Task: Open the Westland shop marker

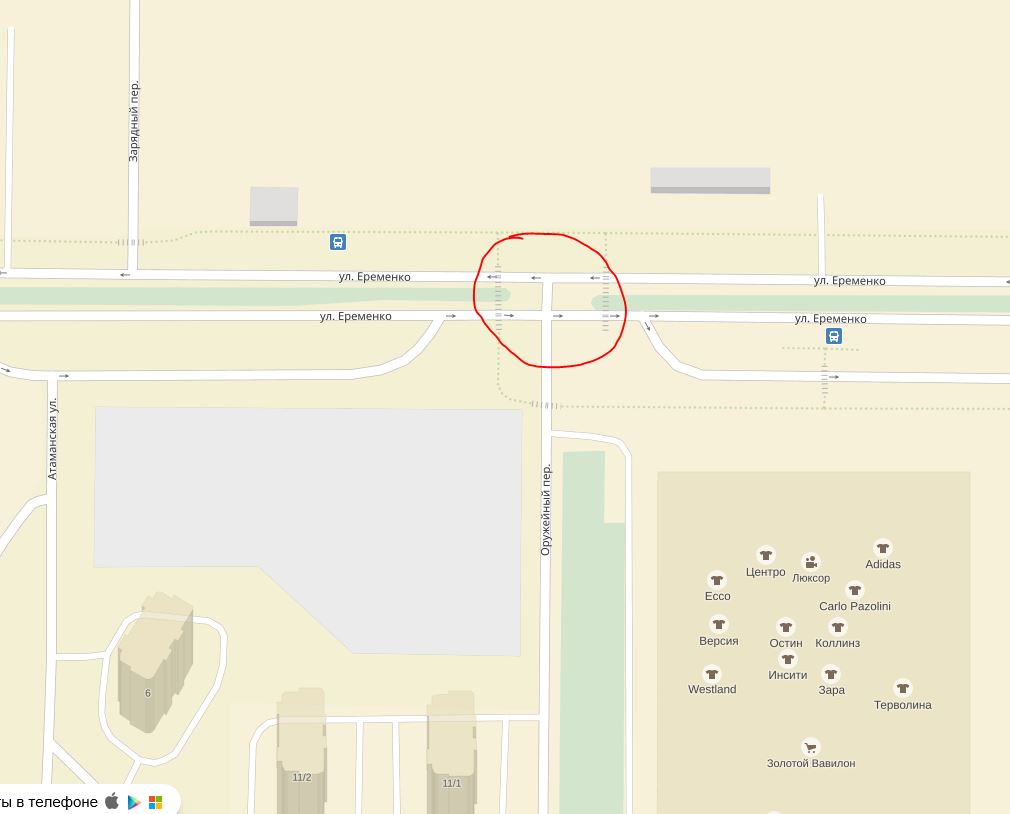Action: (x=712, y=674)
